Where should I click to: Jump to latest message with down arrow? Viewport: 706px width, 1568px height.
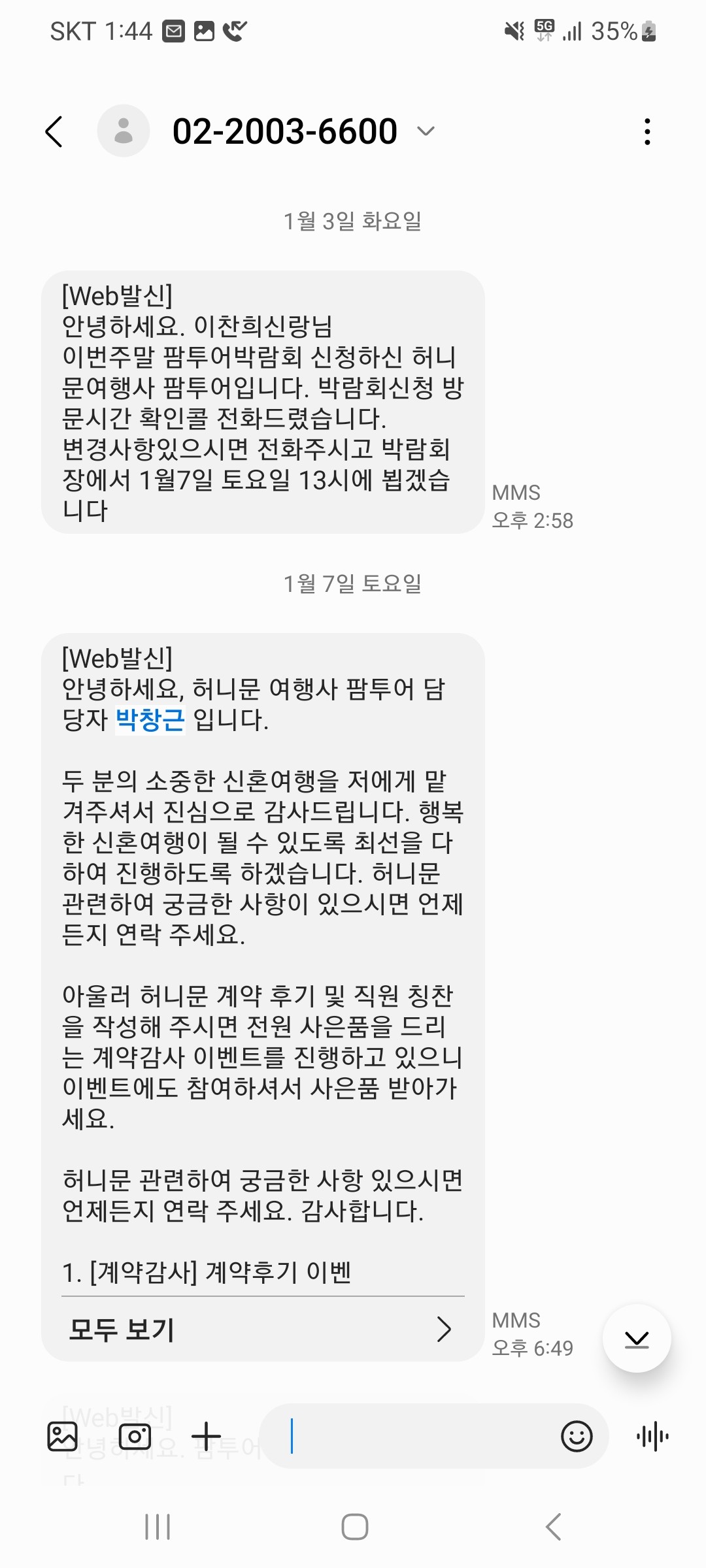pyautogui.click(x=636, y=1339)
